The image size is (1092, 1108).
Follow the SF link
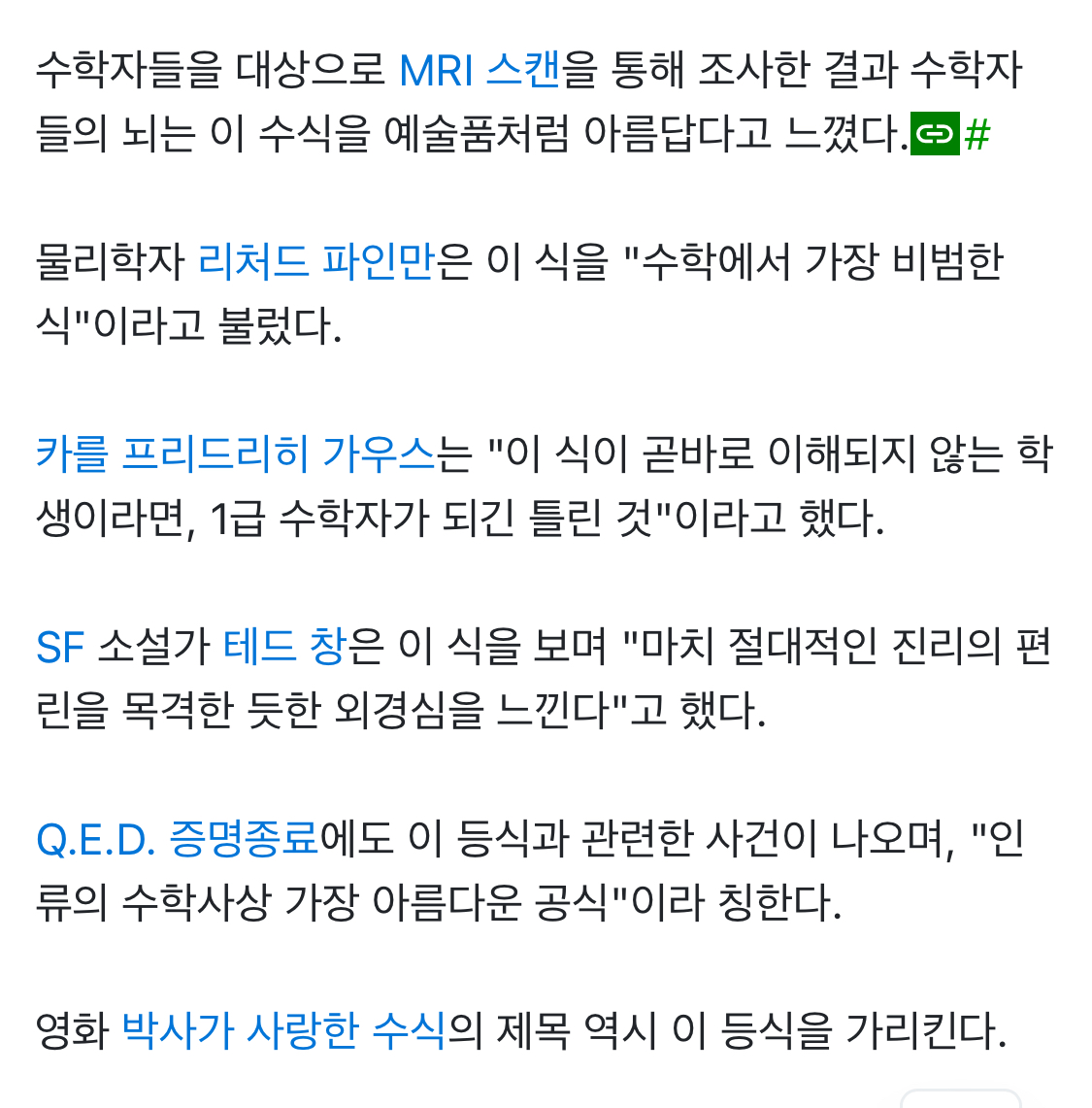pos(59,648)
